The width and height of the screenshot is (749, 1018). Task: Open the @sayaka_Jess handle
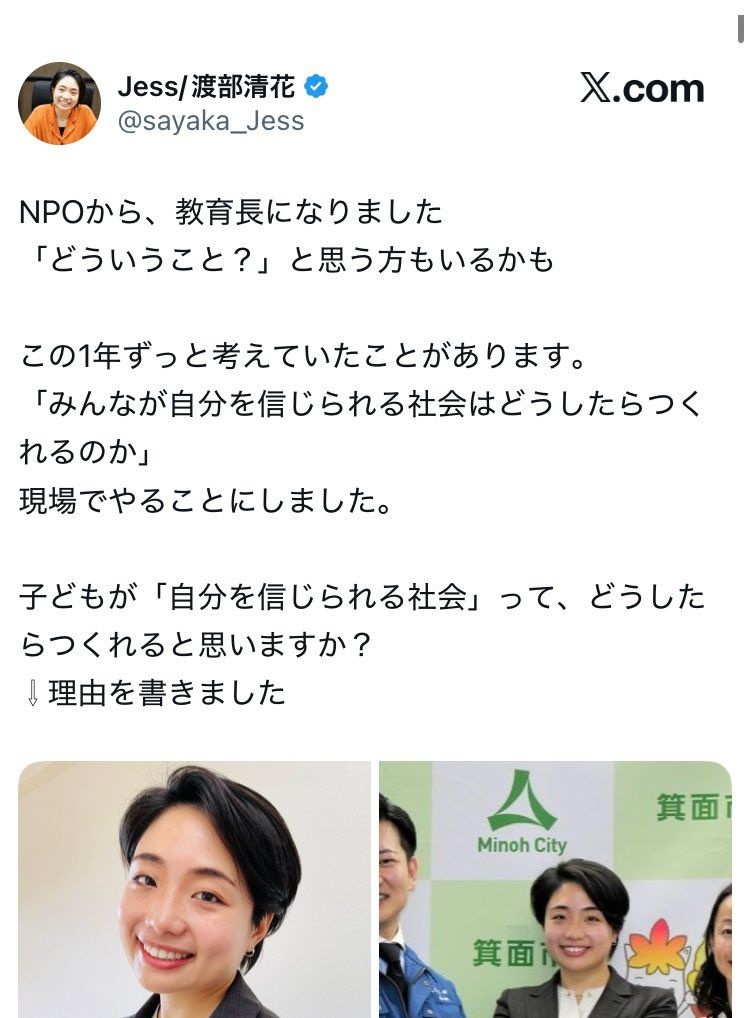211,122
